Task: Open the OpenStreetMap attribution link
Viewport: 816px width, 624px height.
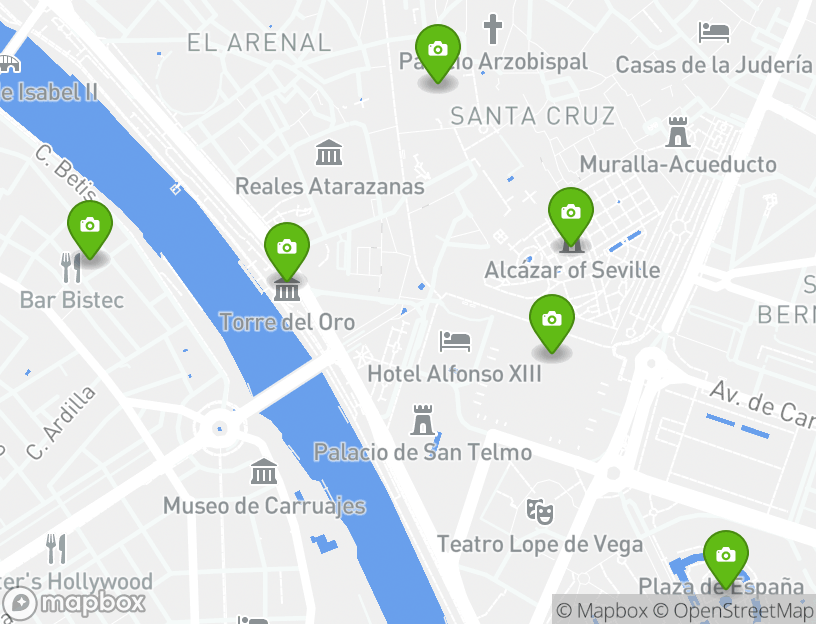Action: (743, 611)
